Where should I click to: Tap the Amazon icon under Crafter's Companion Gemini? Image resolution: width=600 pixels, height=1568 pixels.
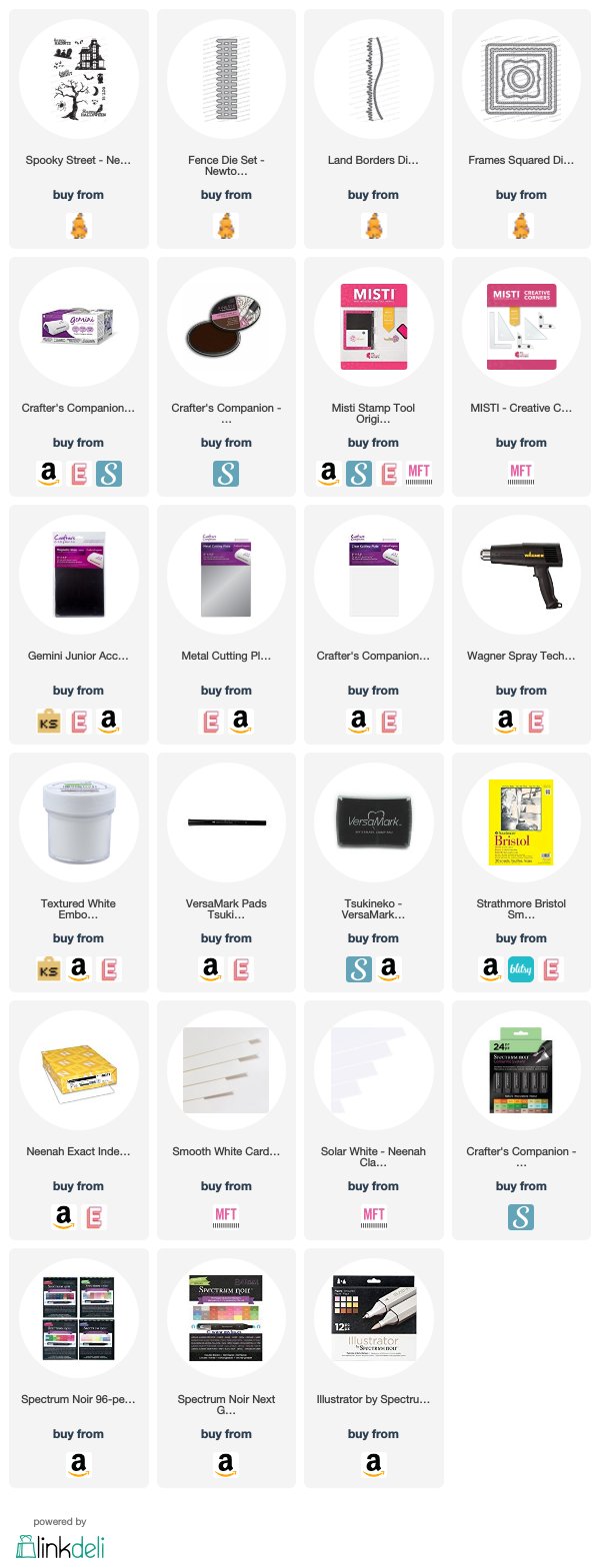point(49,473)
